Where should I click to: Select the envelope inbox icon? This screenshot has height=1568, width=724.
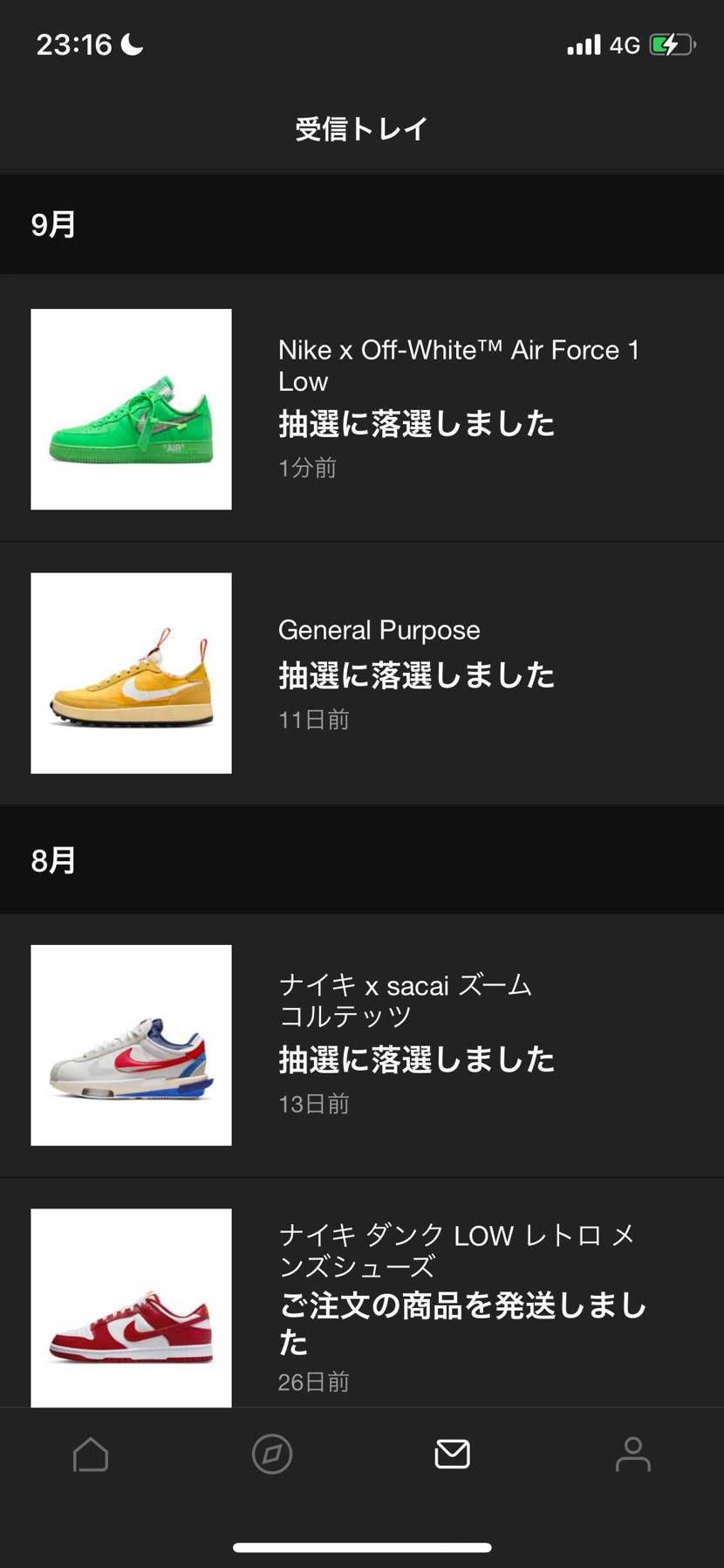451,1455
